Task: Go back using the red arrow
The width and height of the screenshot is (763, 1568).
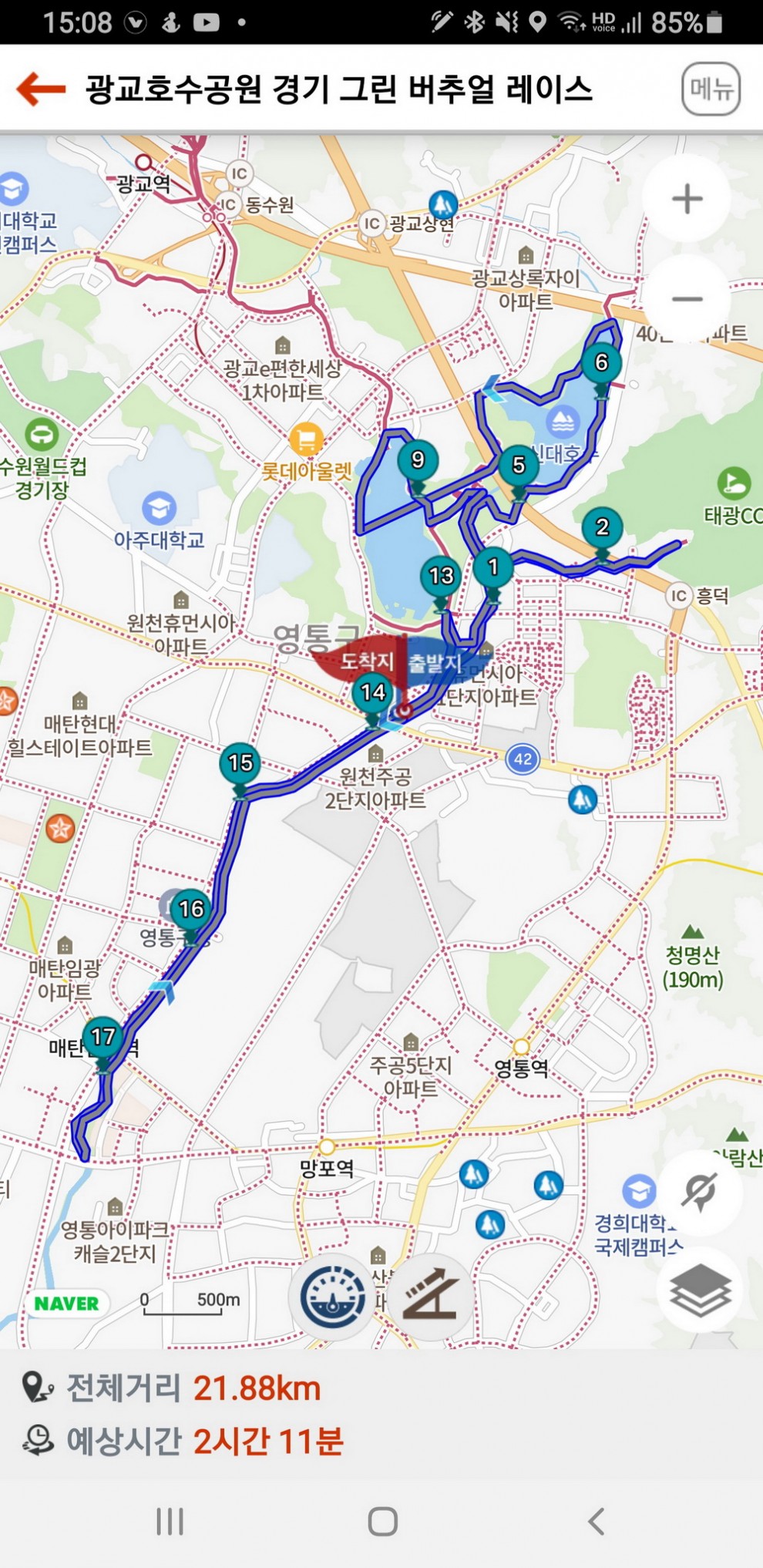Action: (42, 89)
